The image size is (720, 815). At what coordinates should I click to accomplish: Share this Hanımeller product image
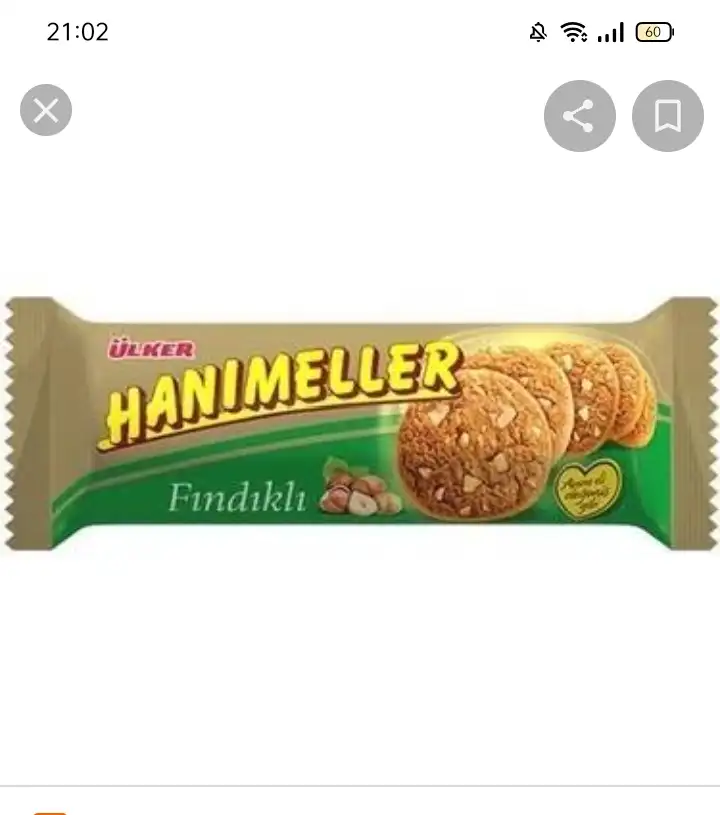579,116
